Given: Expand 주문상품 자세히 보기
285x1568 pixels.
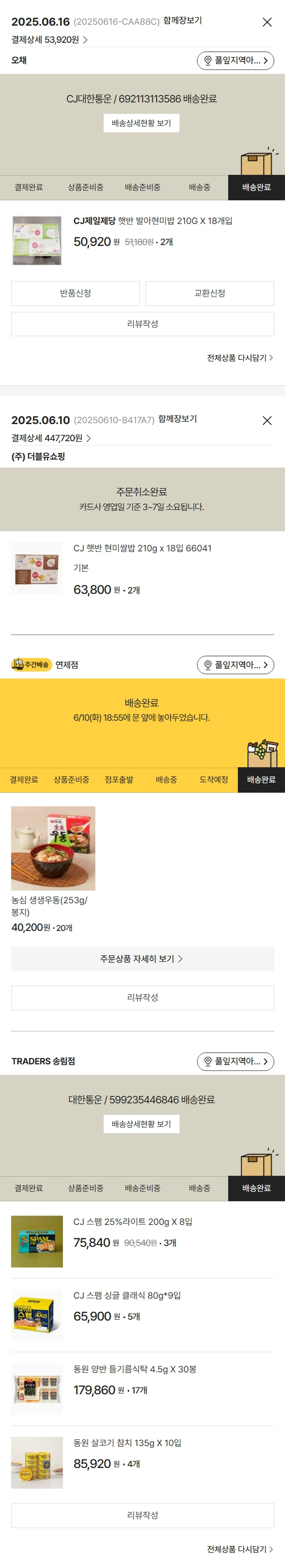Looking at the screenshot, I should 142,959.
